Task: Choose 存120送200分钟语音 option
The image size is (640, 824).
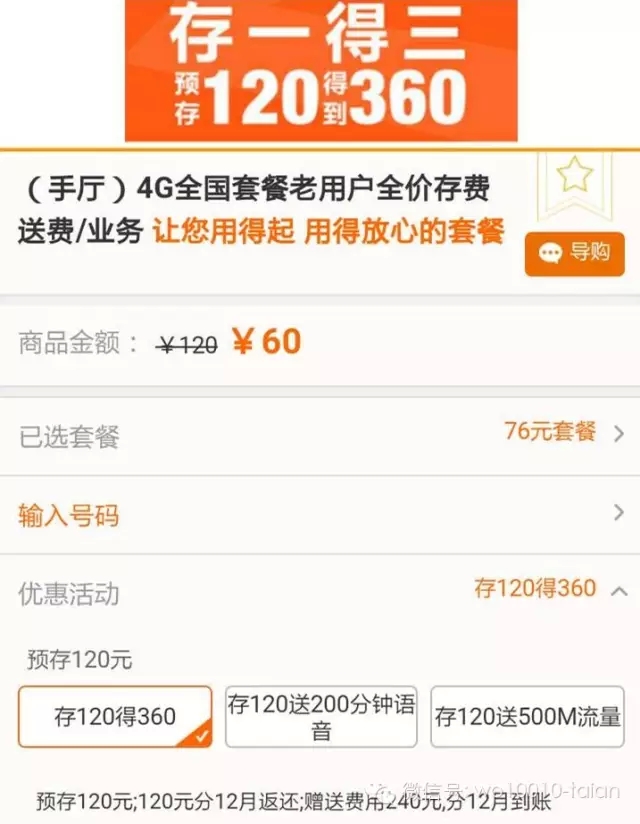Action: pyautogui.click(x=321, y=716)
